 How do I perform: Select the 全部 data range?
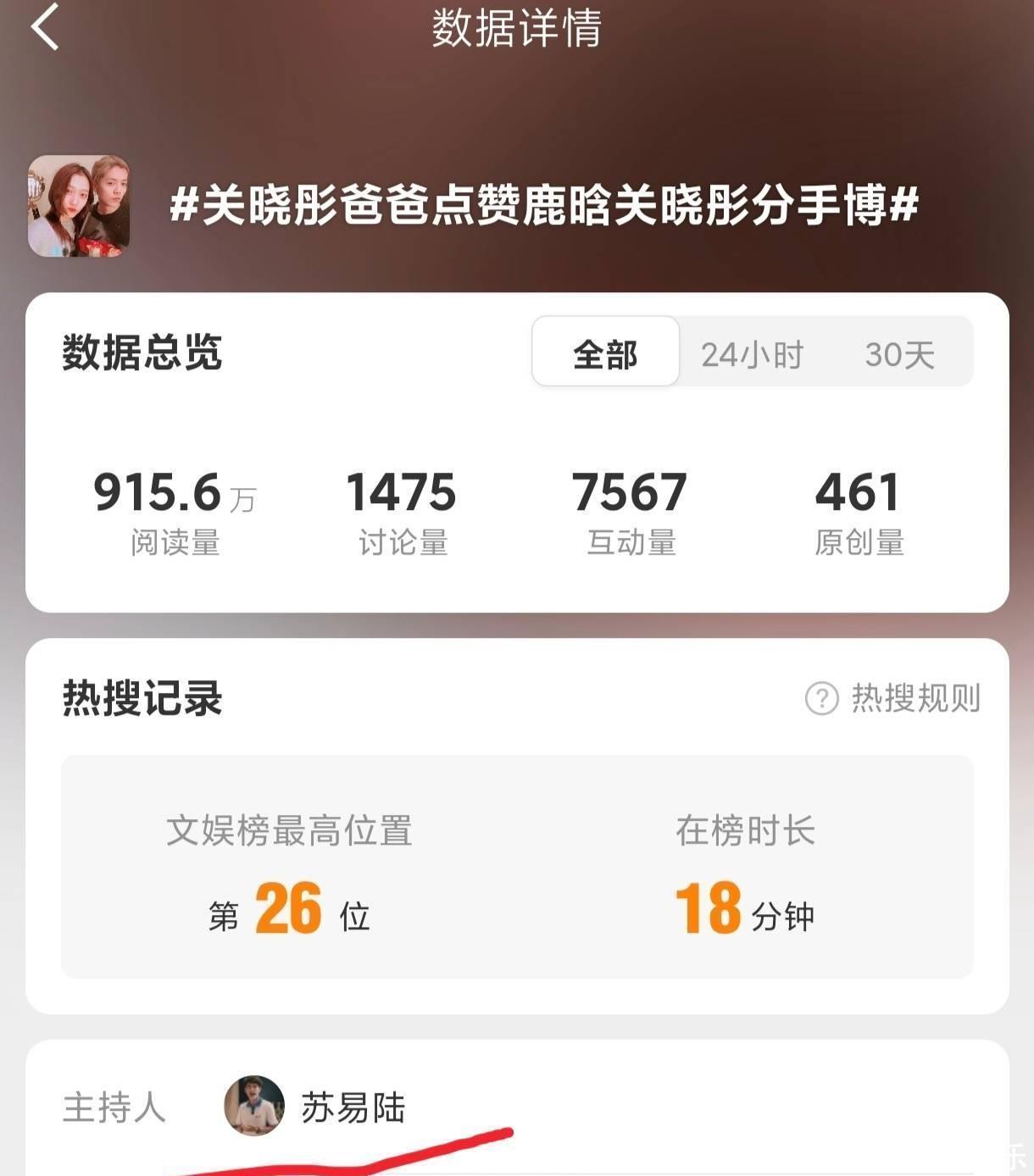click(605, 352)
